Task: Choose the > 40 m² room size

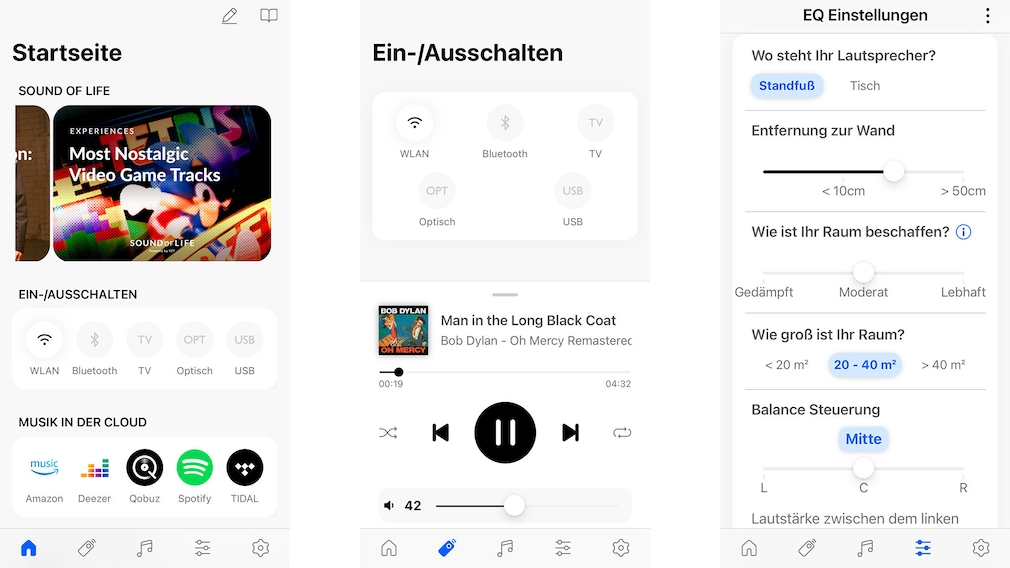Action: click(943, 365)
